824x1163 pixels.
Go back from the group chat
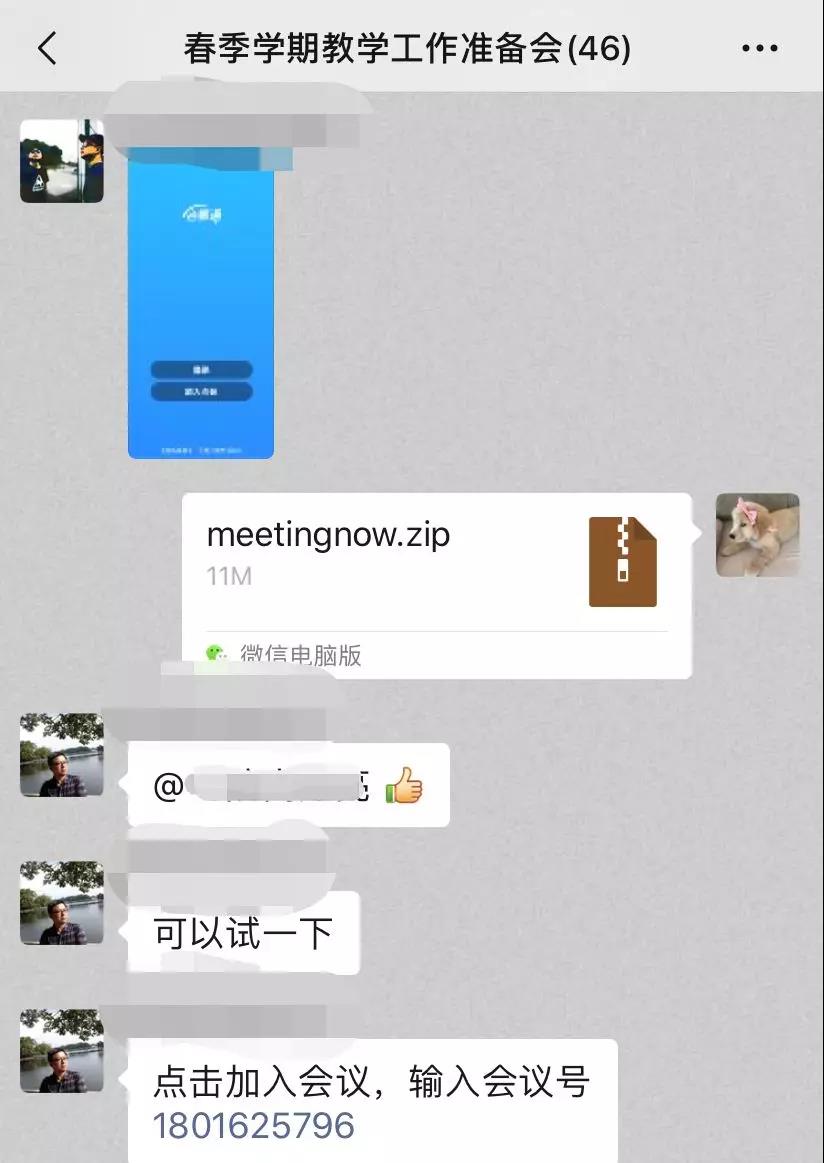47,48
